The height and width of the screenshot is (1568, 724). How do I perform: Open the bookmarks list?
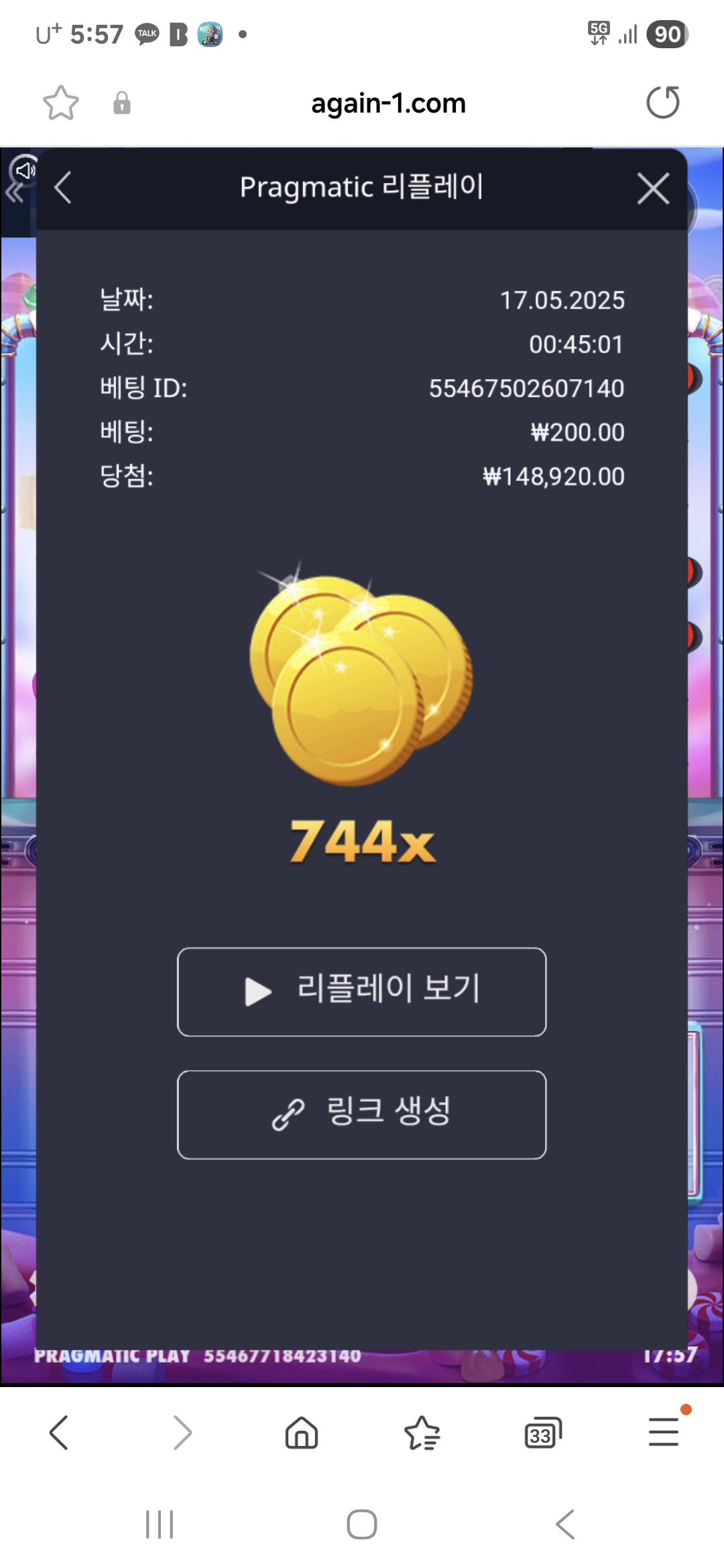pos(422,1433)
